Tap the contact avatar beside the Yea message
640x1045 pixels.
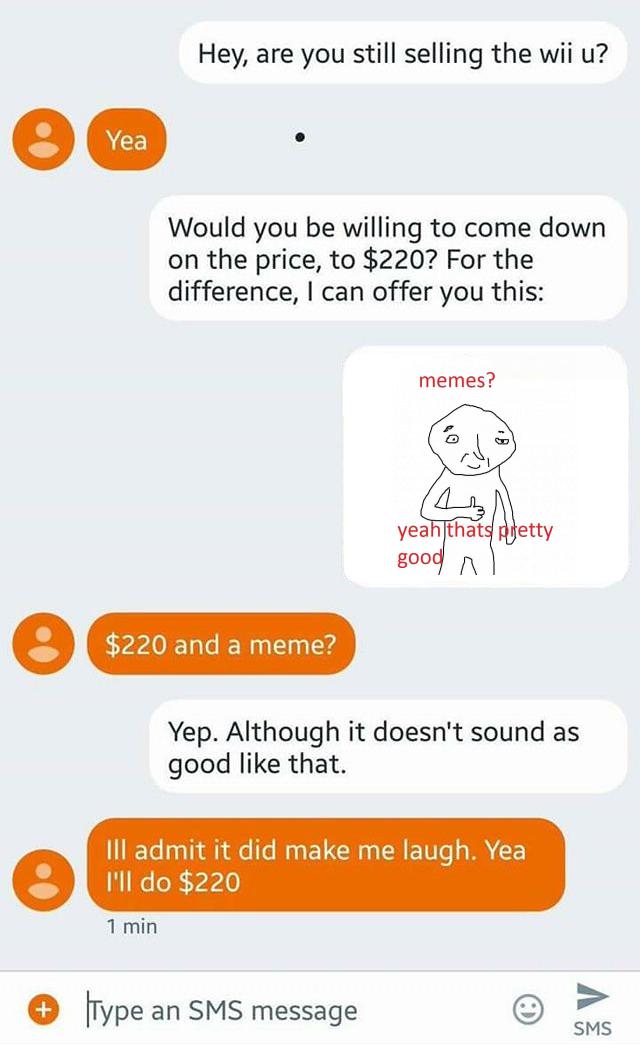point(41,140)
